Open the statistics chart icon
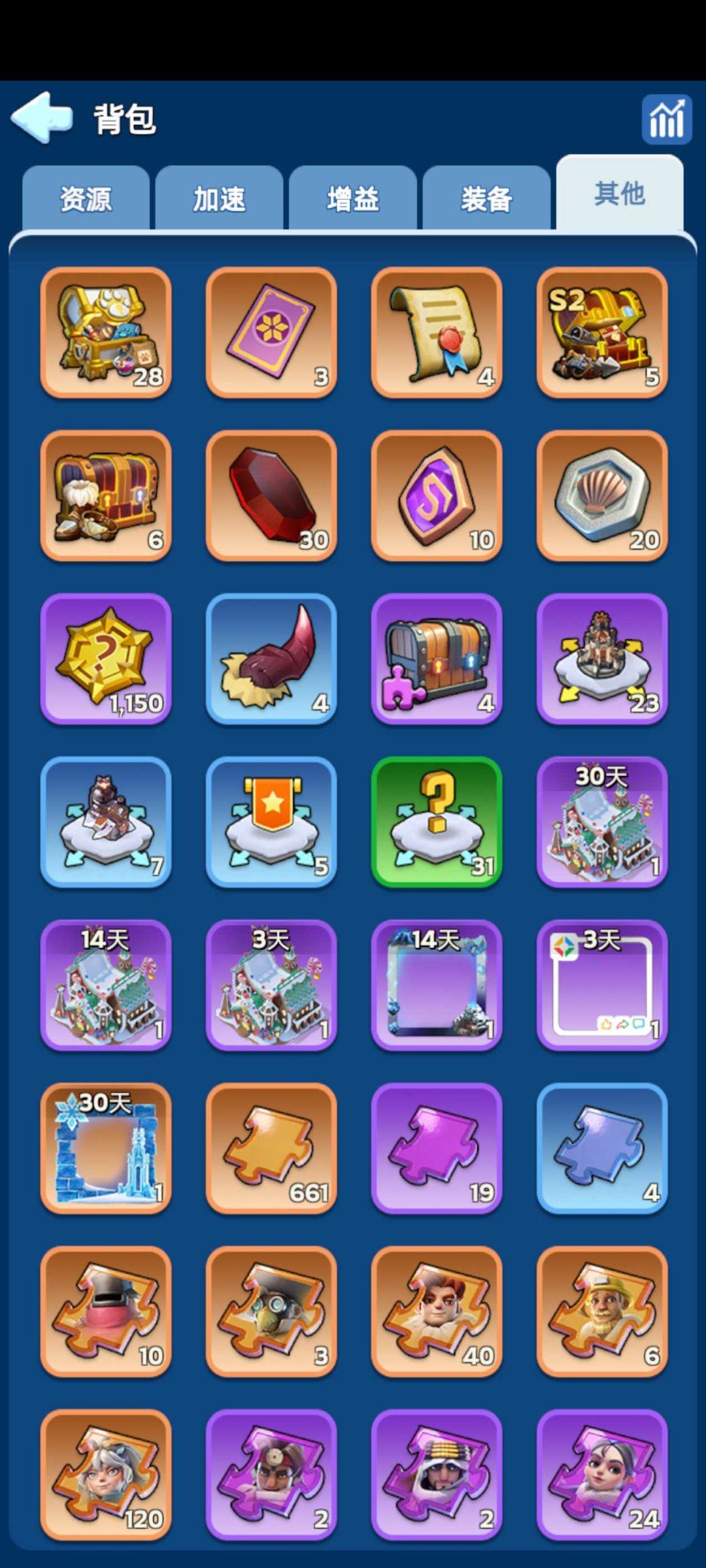Screen dimensions: 706x1568 pyautogui.click(x=666, y=119)
